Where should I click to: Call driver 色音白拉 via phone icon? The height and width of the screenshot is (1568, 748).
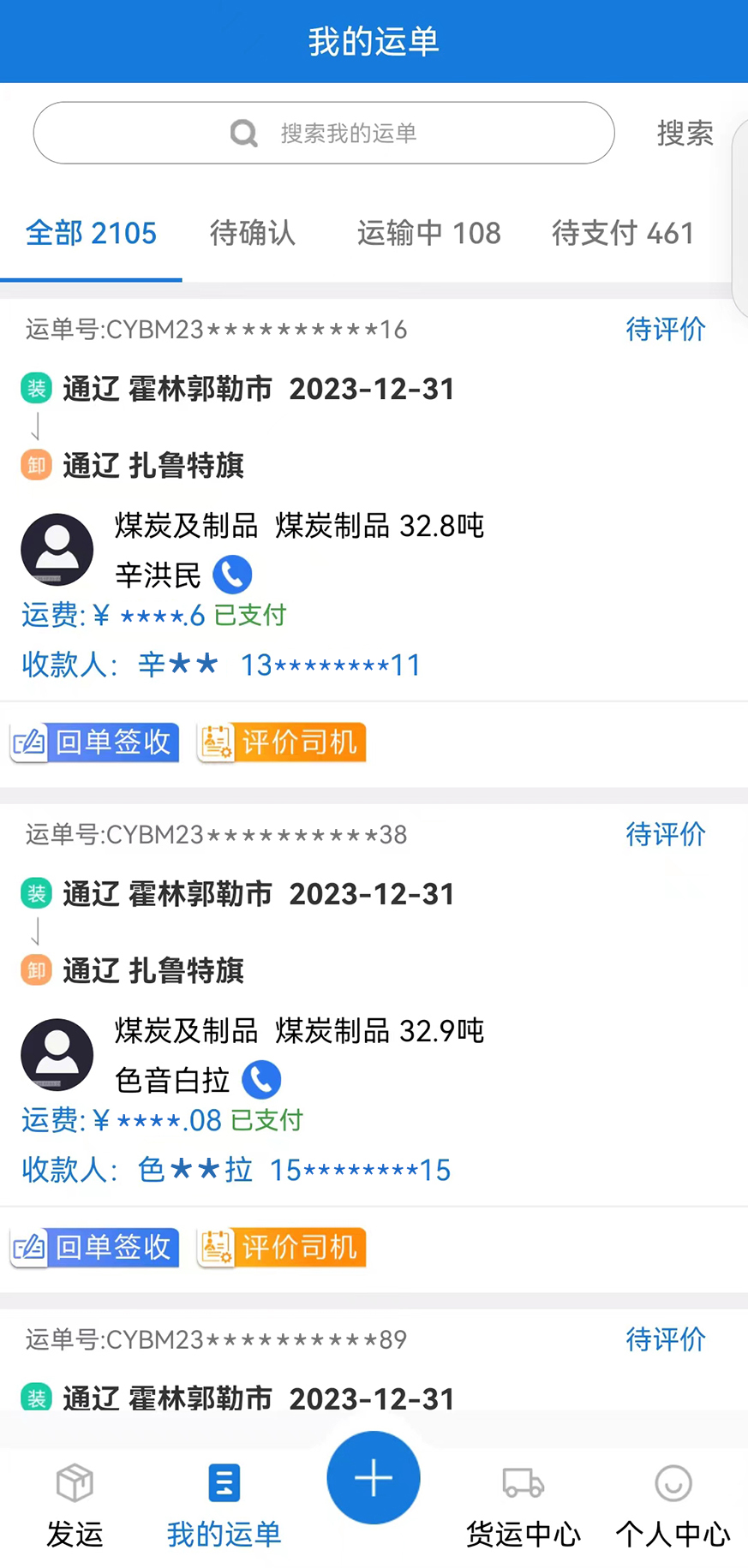pos(261,1079)
